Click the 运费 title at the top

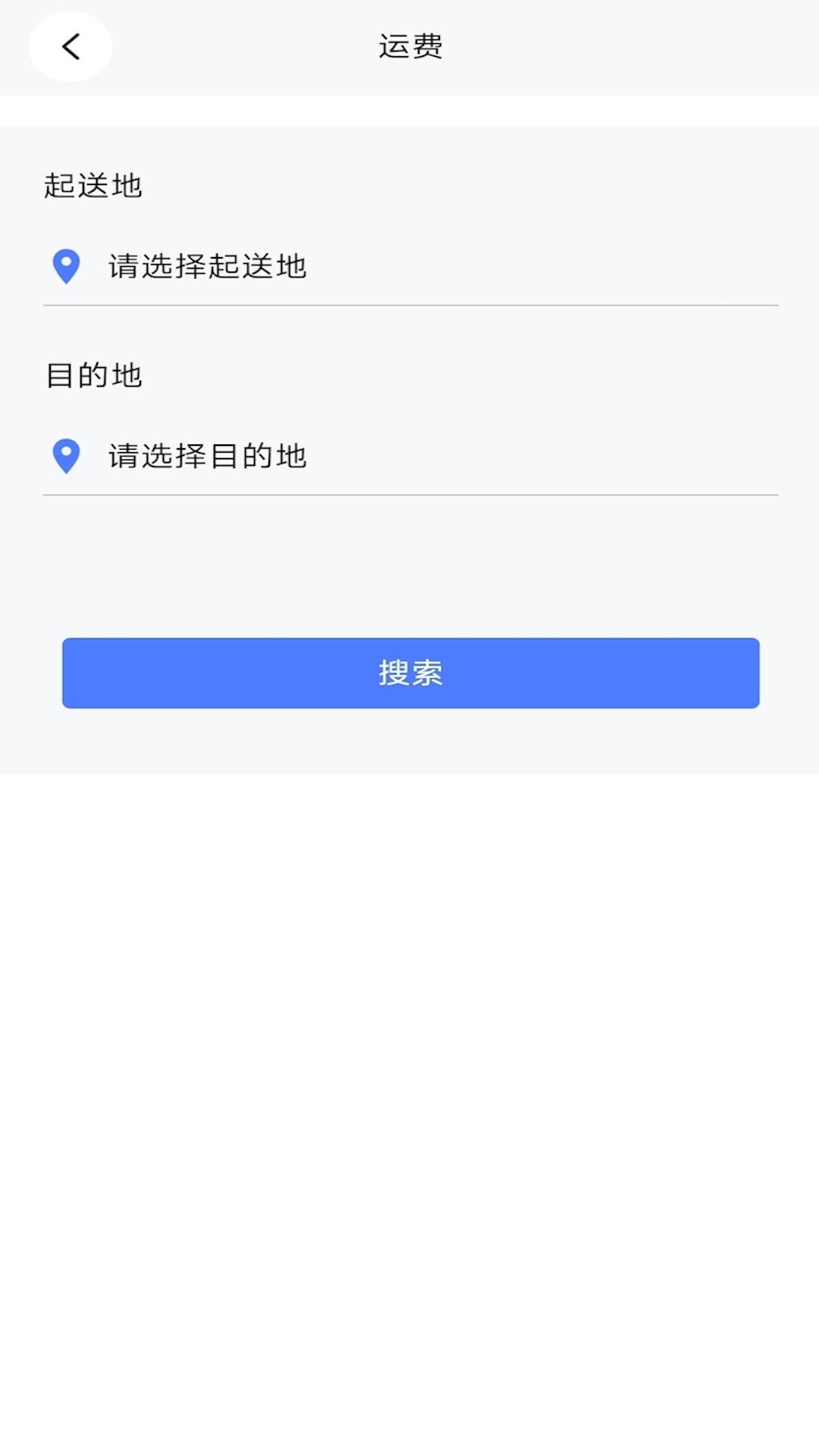click(409, 45)
